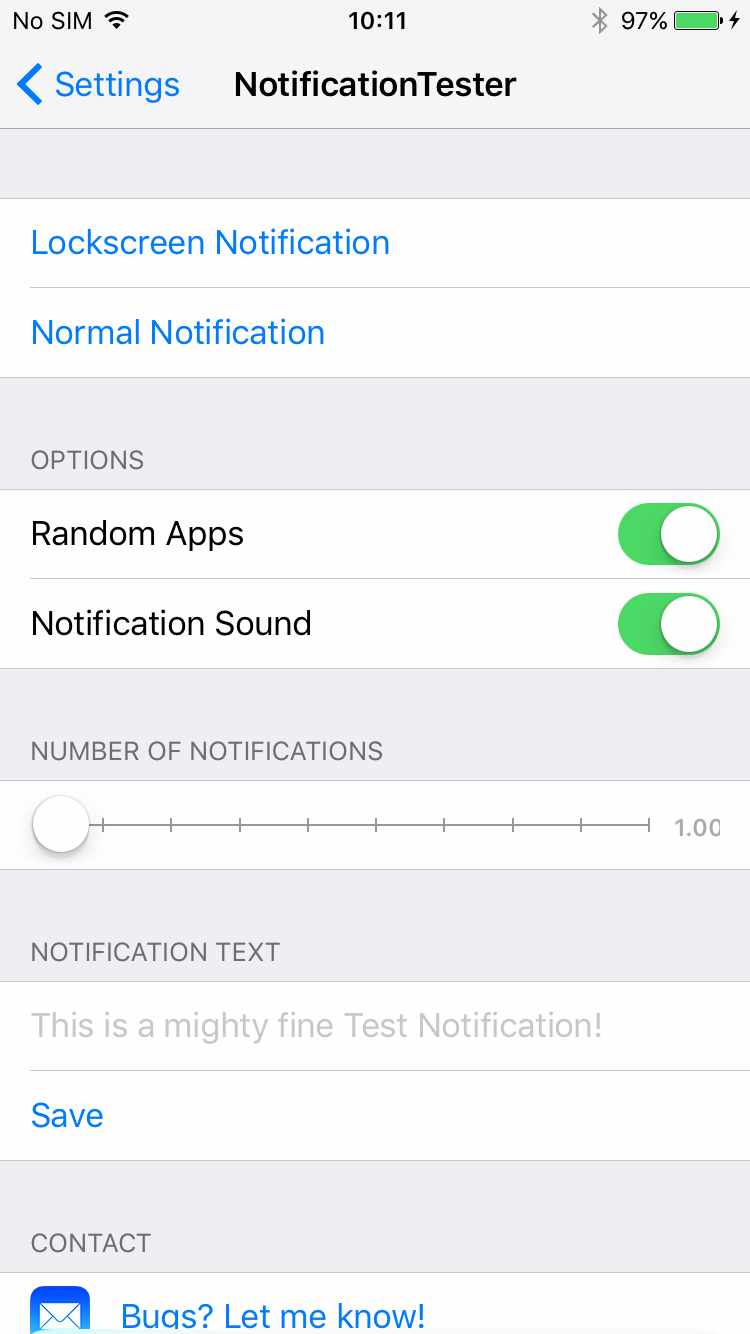The image size is (750, 1334).
Task: Save the notification text
Action: (375, 1116)
